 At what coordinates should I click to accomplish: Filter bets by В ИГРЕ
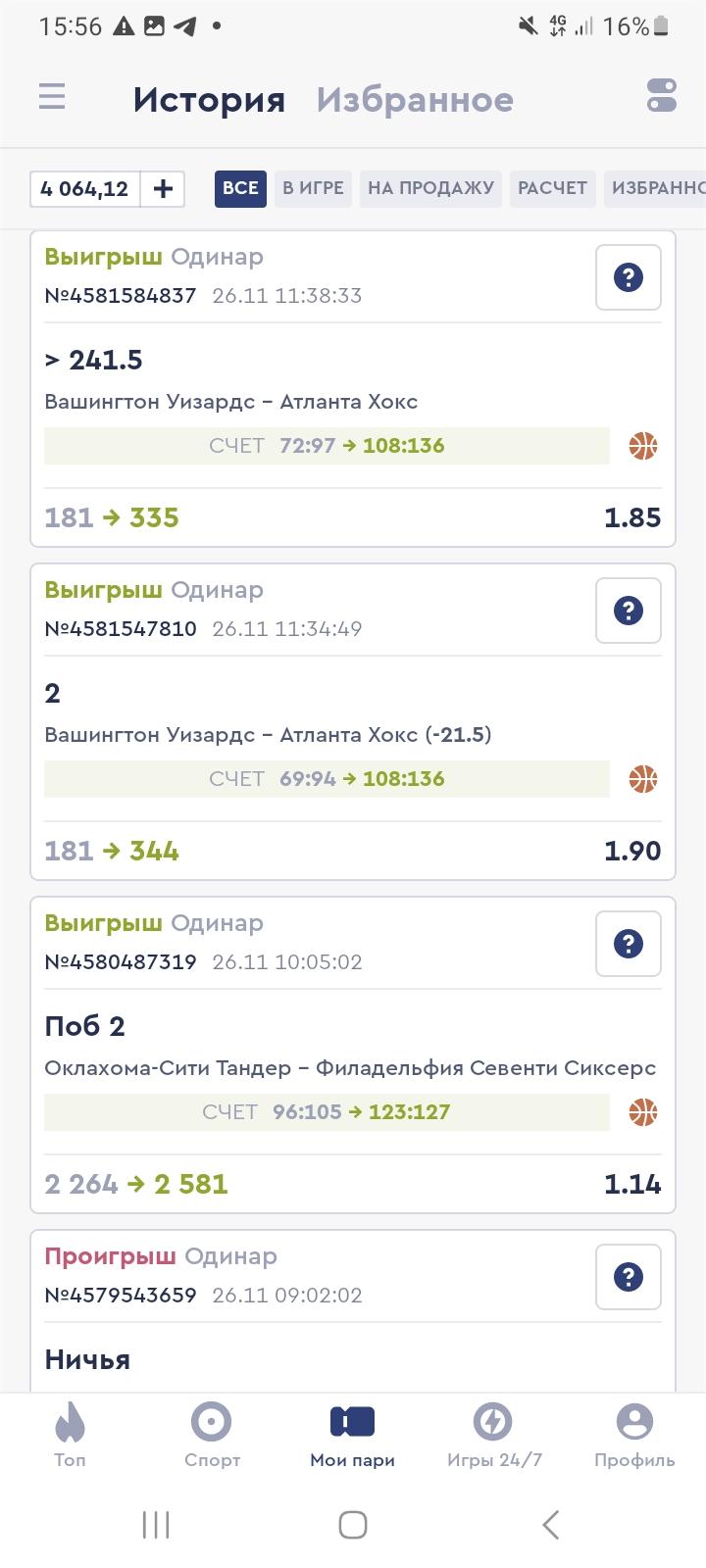point(313,188)
